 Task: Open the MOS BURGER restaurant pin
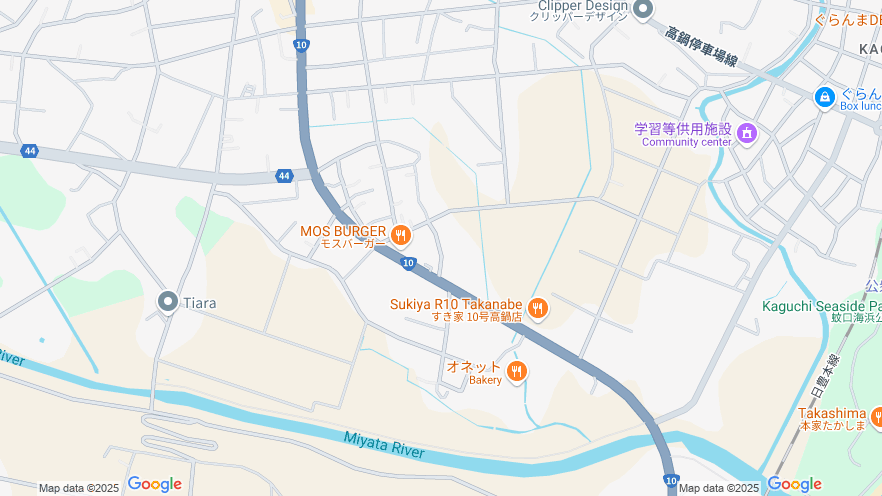(400, 236)
